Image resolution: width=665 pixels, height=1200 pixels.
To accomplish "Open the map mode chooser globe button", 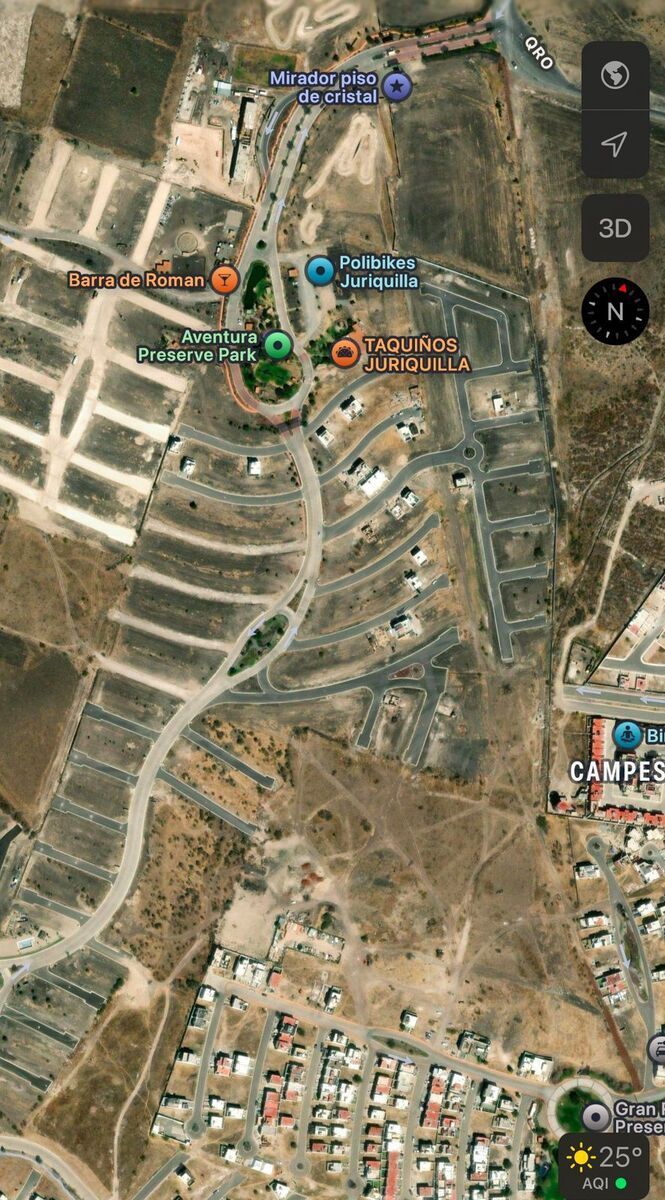I will 615,76.
